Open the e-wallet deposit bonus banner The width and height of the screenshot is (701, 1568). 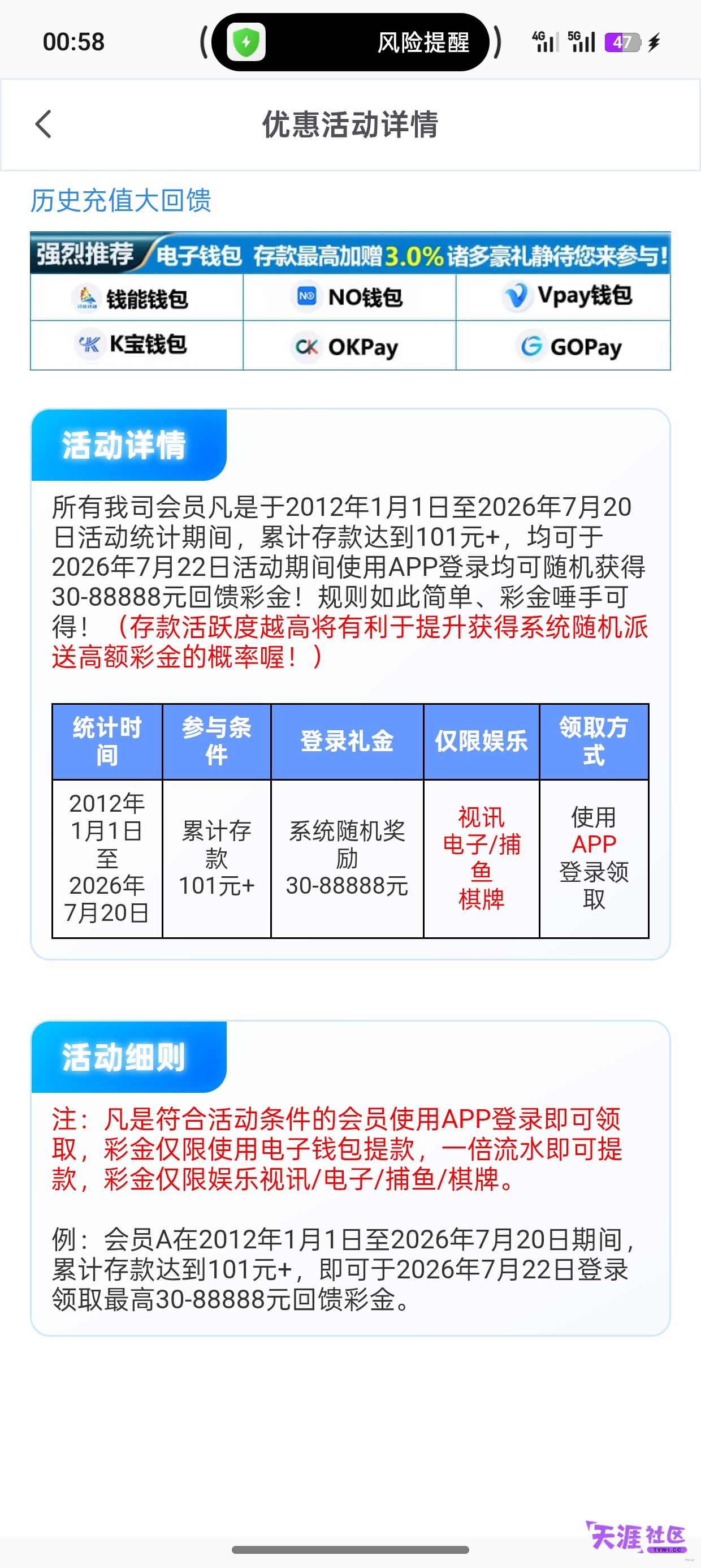point(350,301)
